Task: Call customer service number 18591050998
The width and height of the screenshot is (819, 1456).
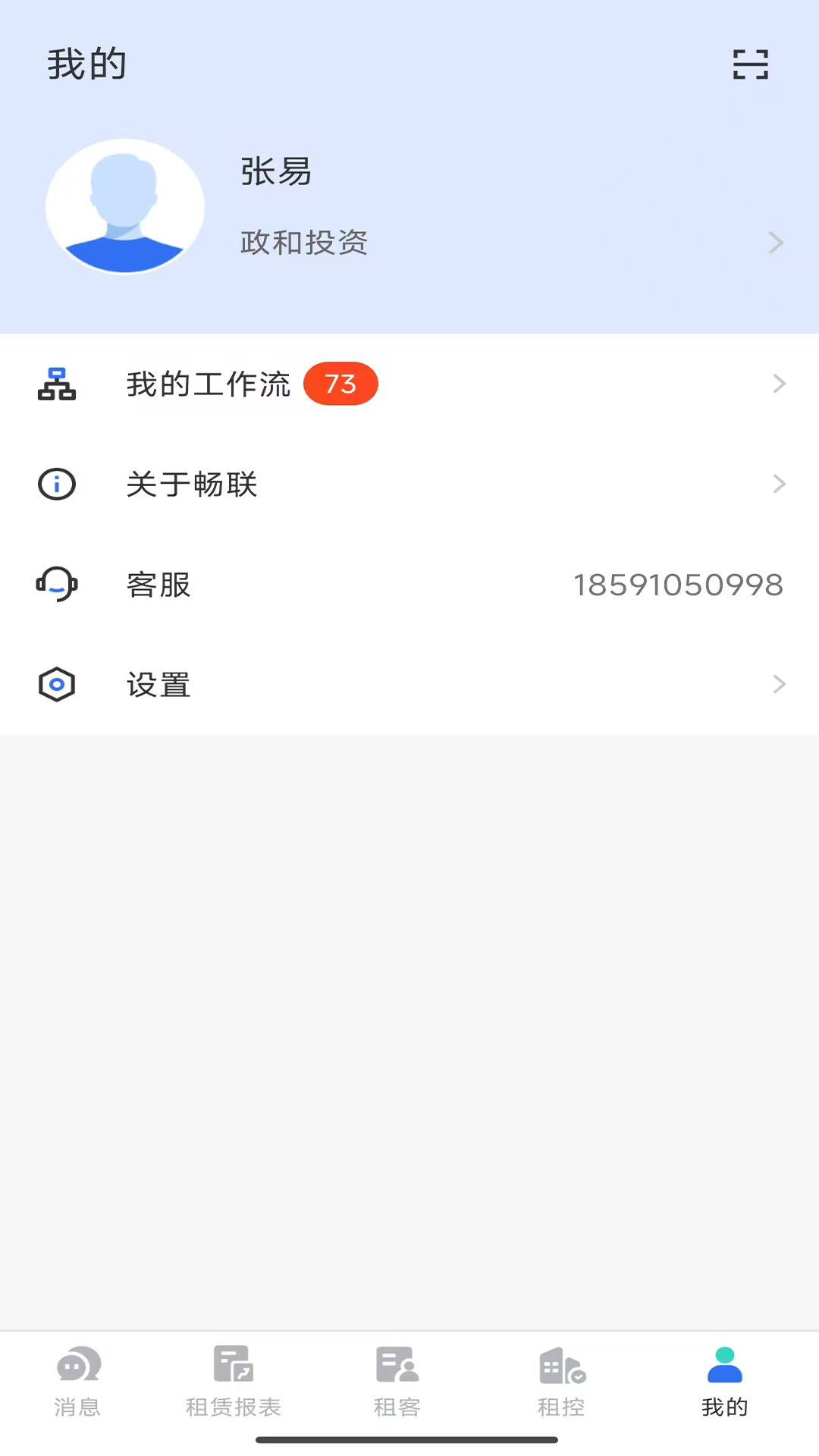Action: pos(678,584)
